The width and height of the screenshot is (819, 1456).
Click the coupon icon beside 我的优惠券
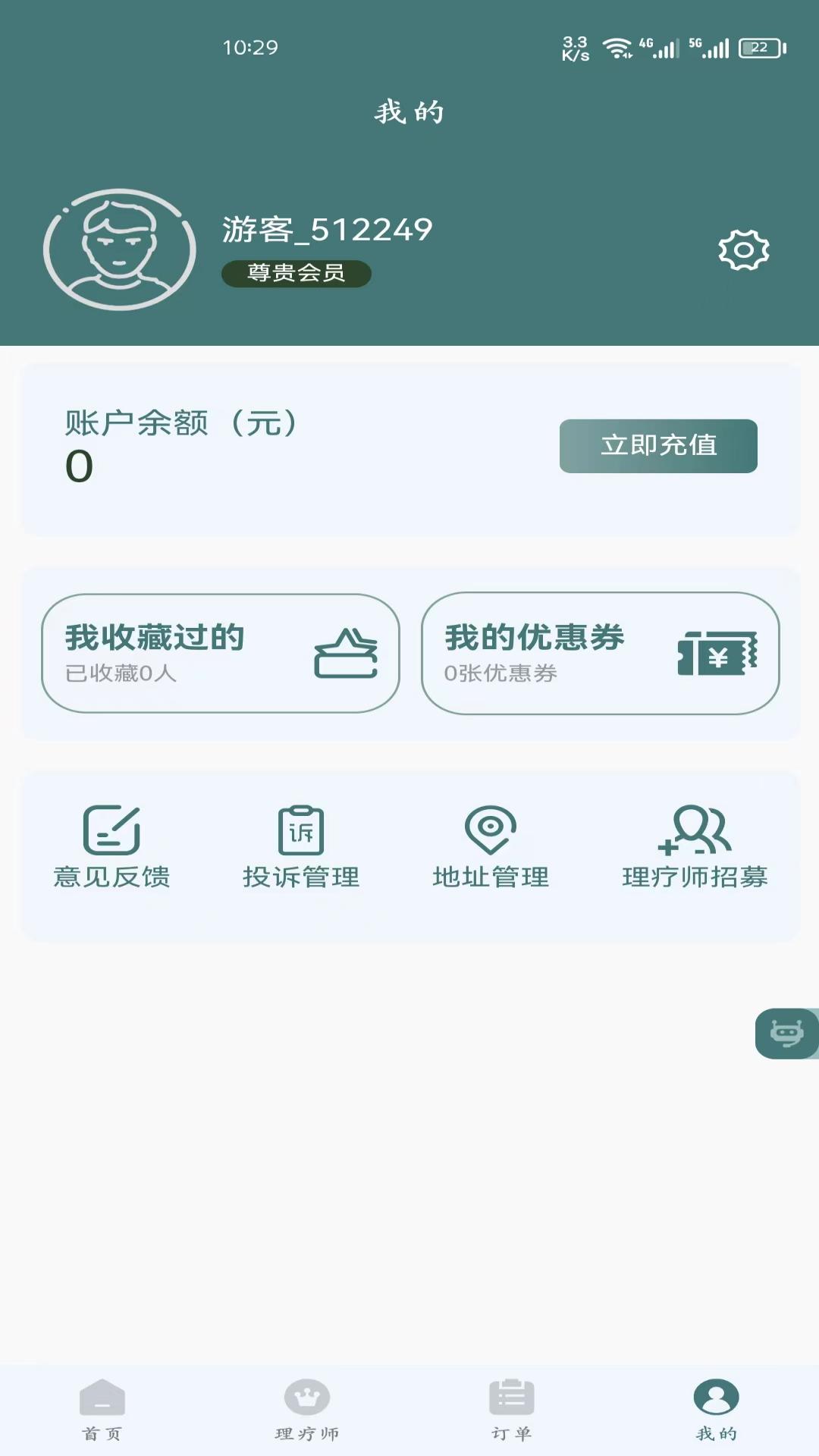click(x=719, y=654)
